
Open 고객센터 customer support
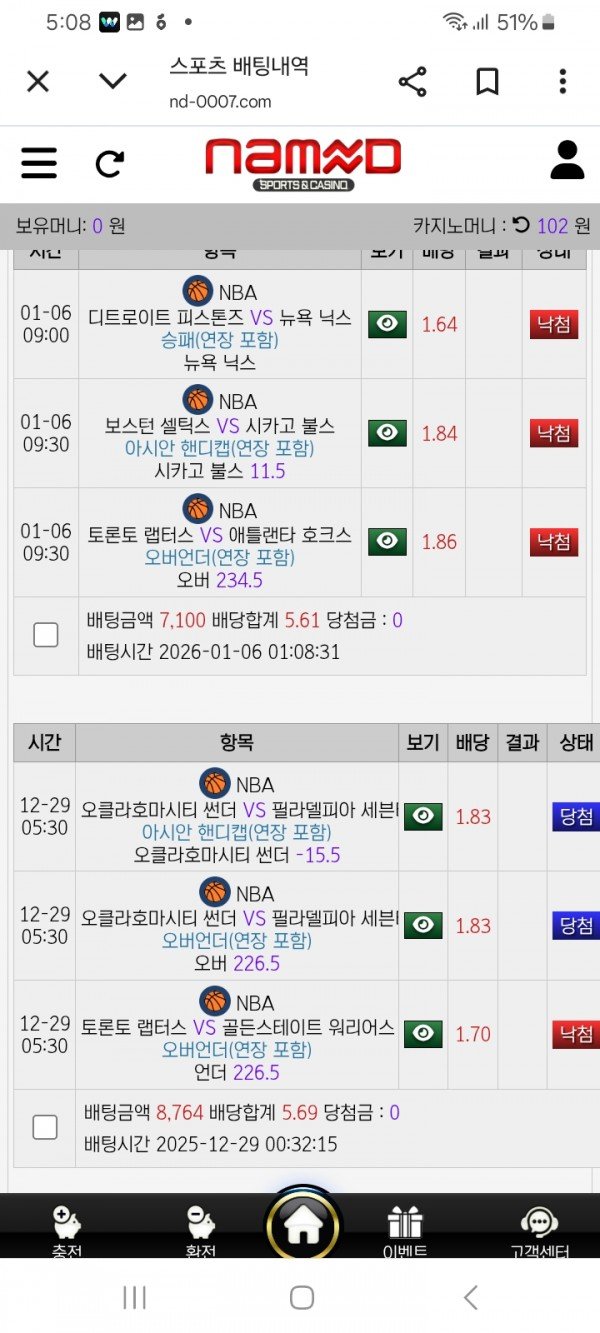[538, 1231]
